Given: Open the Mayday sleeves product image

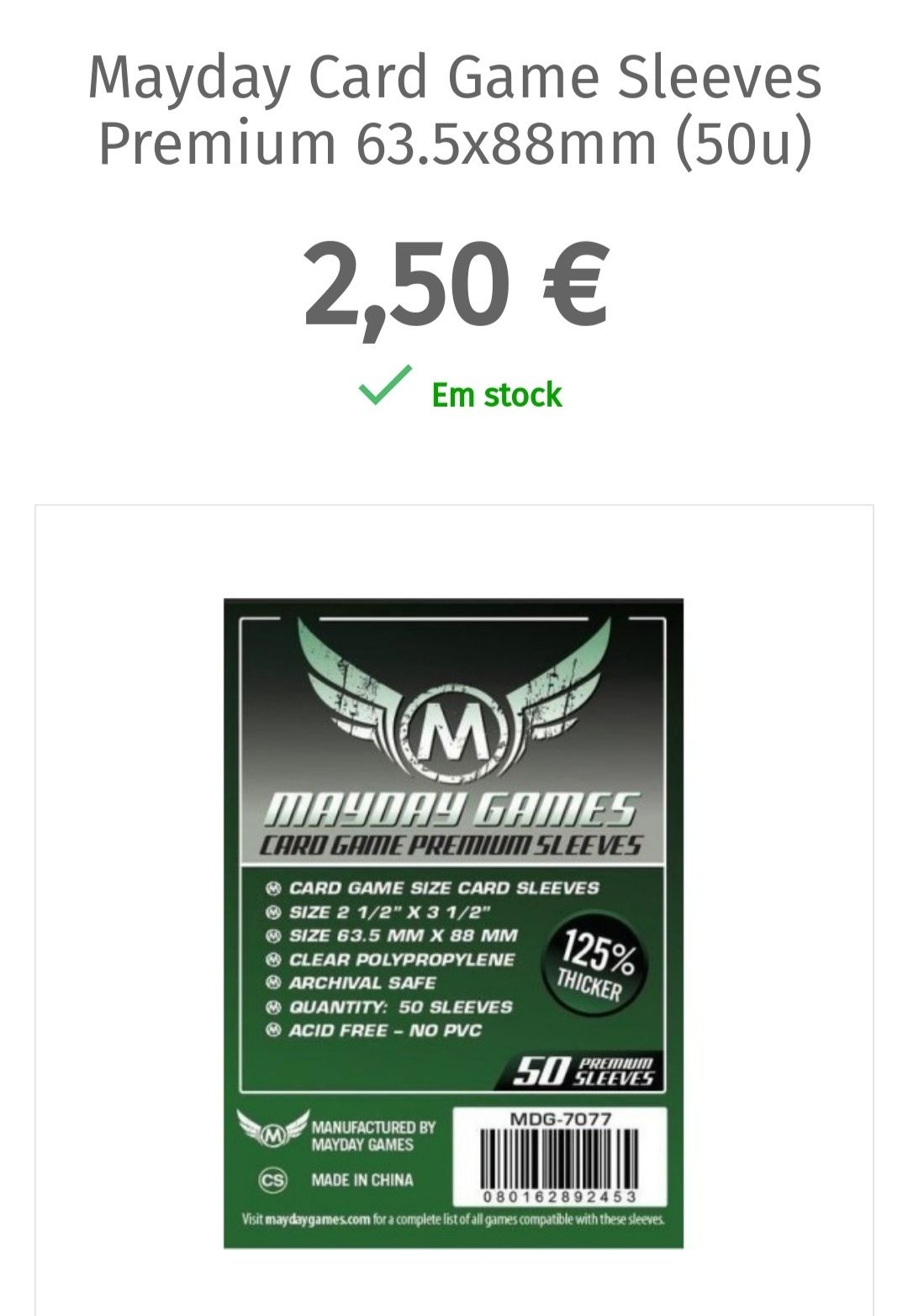Looking at the screenshot, I should 454,922.
